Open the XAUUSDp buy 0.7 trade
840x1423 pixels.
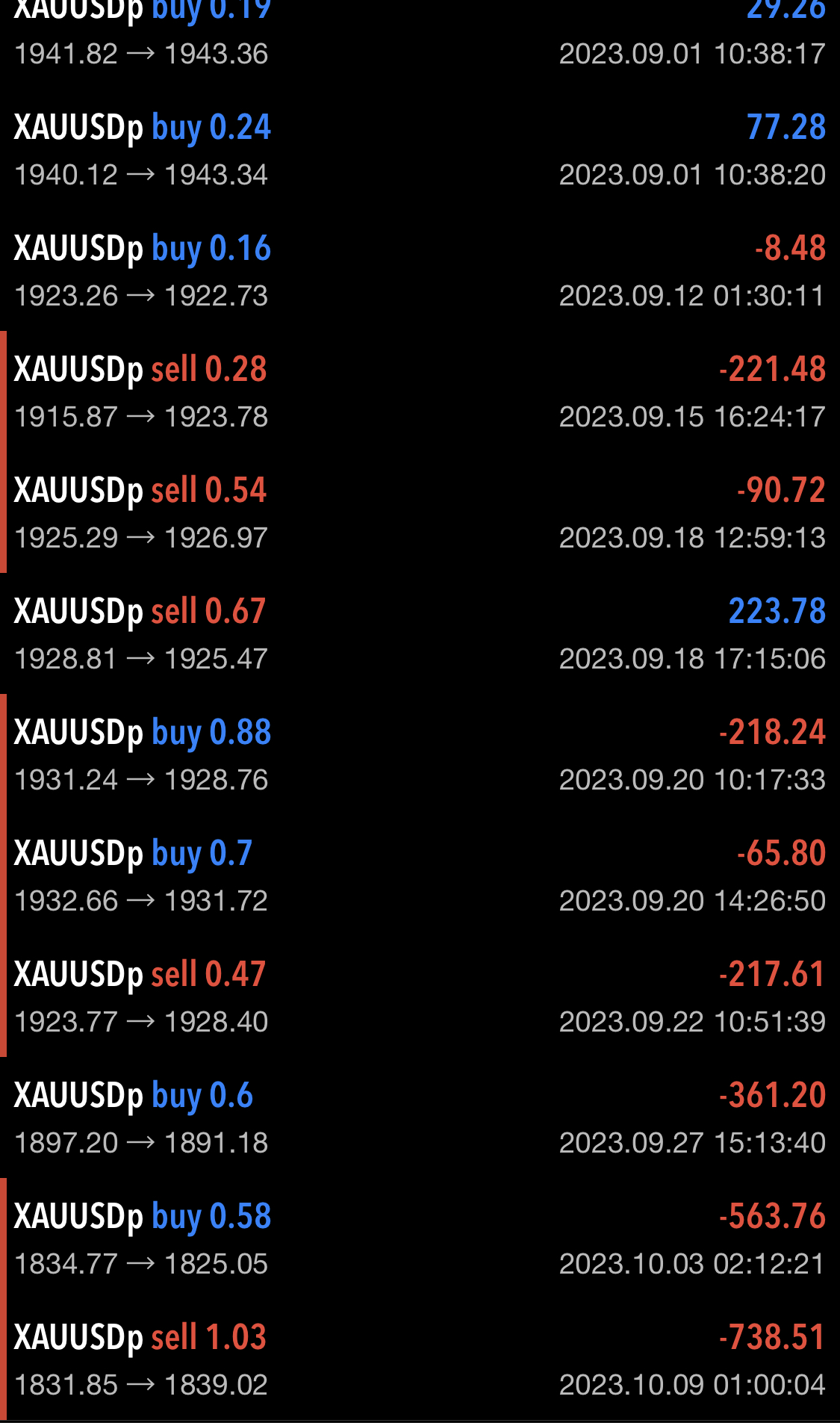point(420,876)
